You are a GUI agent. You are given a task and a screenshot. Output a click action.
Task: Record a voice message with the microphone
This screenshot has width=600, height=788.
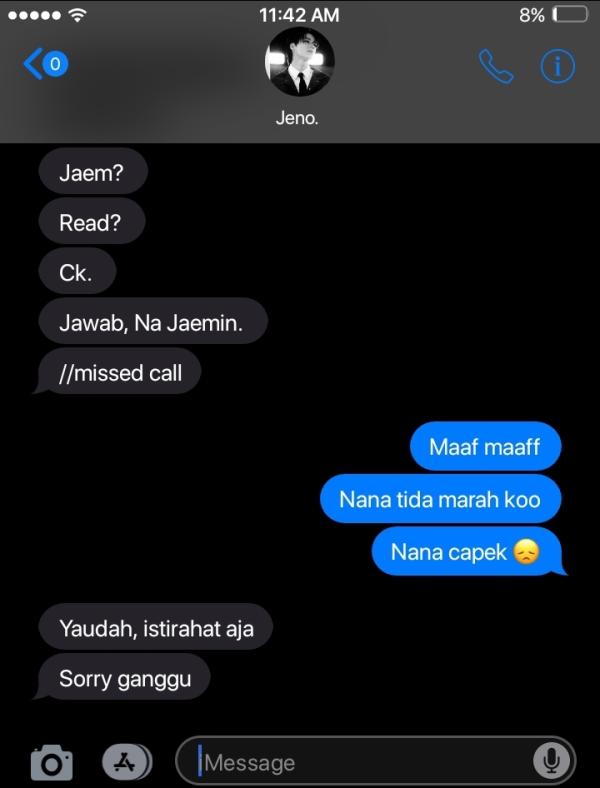pos(550,762)
